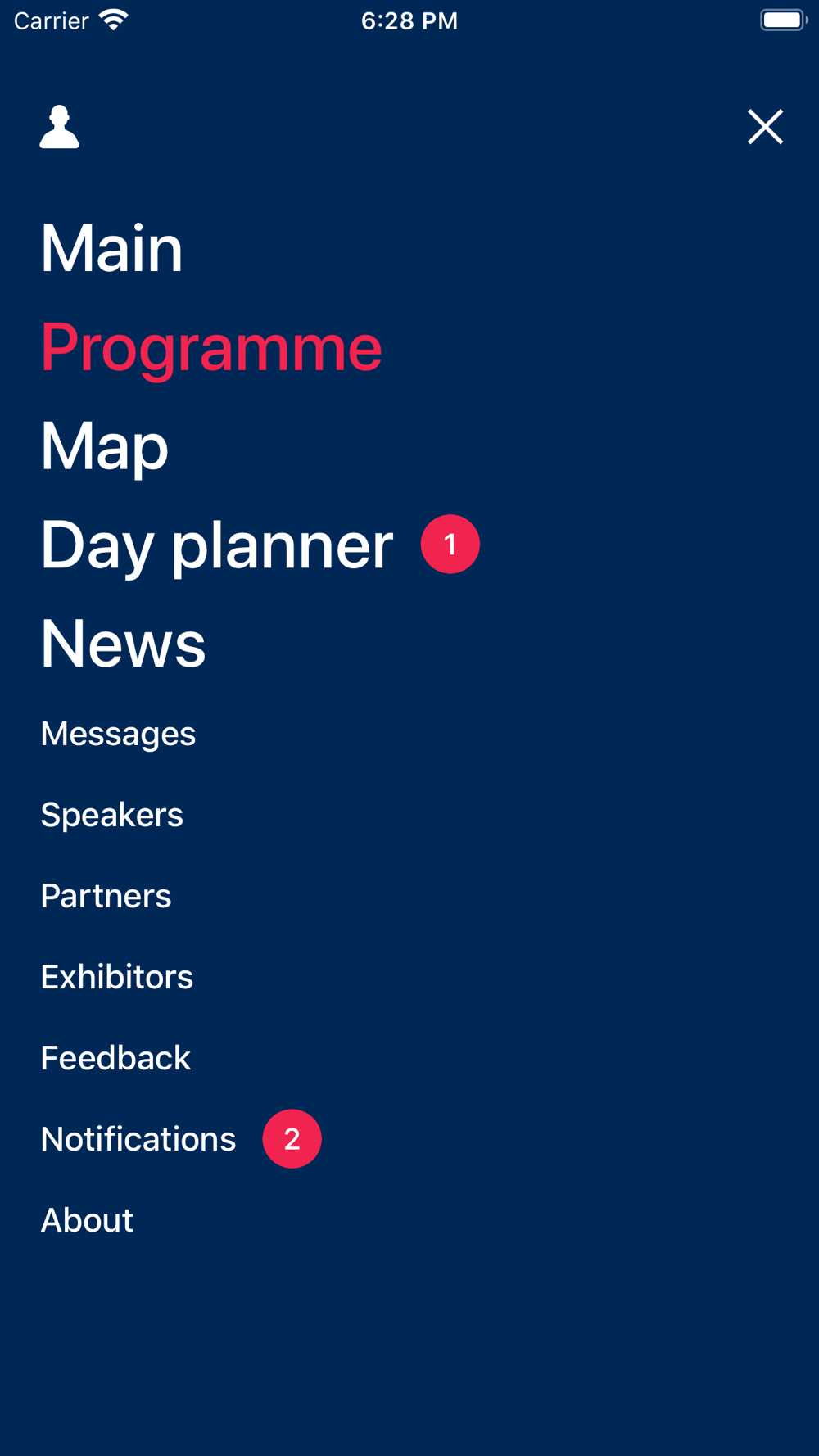Open the Map
The height and width of the screenshot is (1456, 819).
click(105, 447)
